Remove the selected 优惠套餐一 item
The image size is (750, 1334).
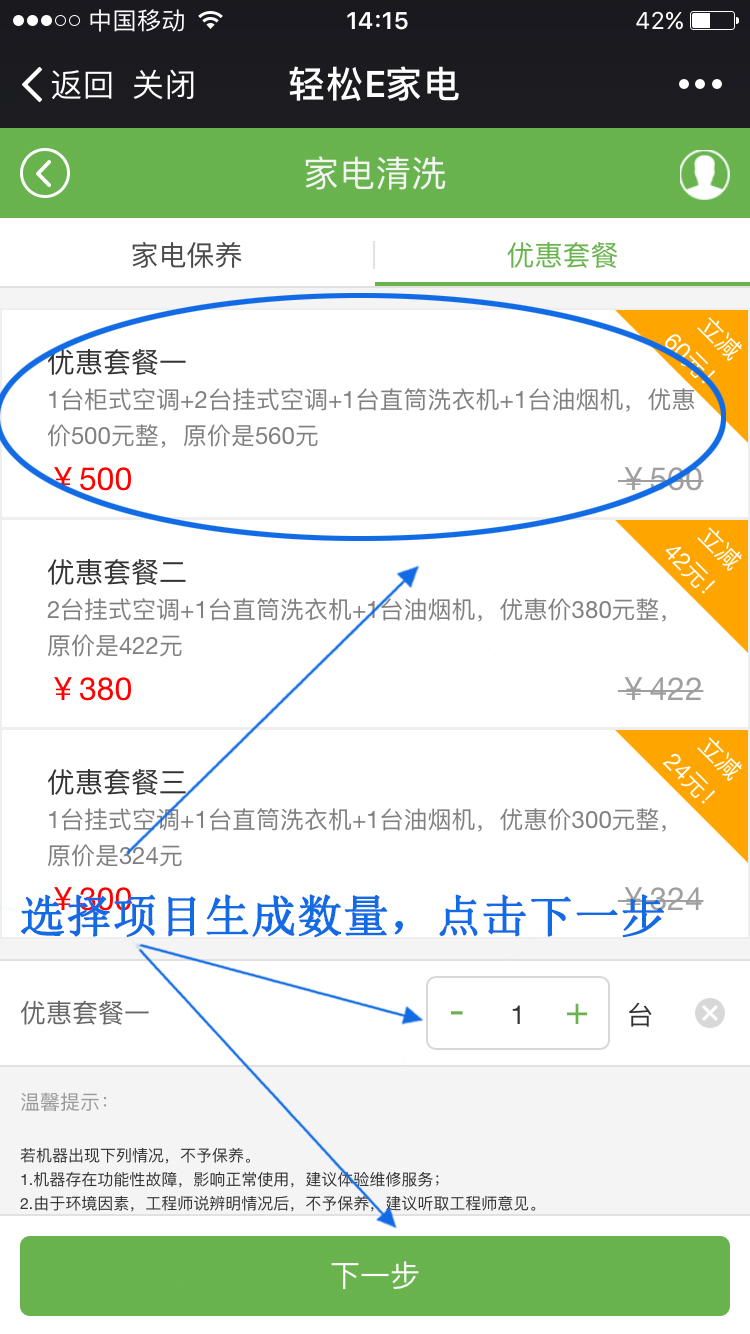click(x=709, y=1014)
